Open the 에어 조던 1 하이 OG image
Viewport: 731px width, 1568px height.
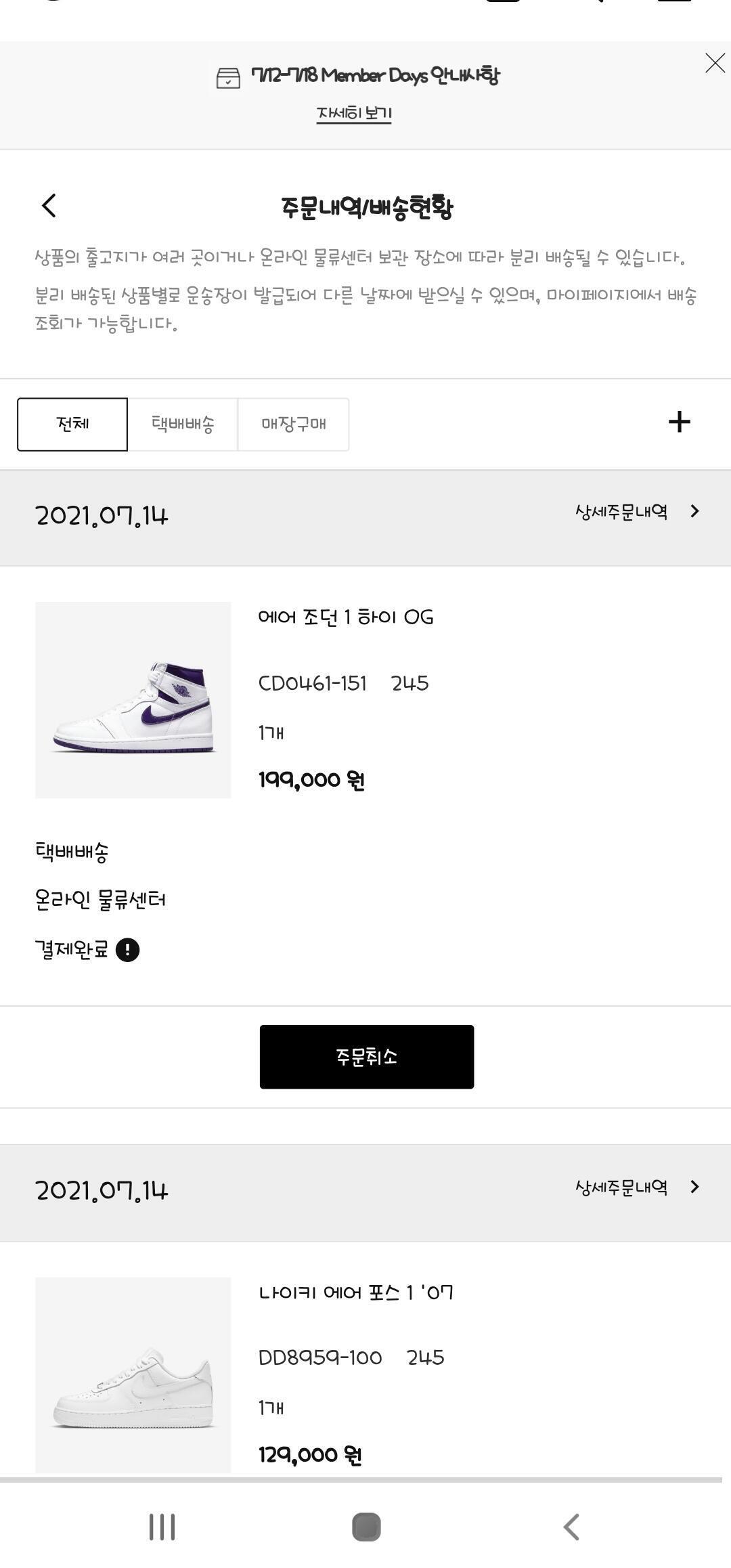pos(133,700)
